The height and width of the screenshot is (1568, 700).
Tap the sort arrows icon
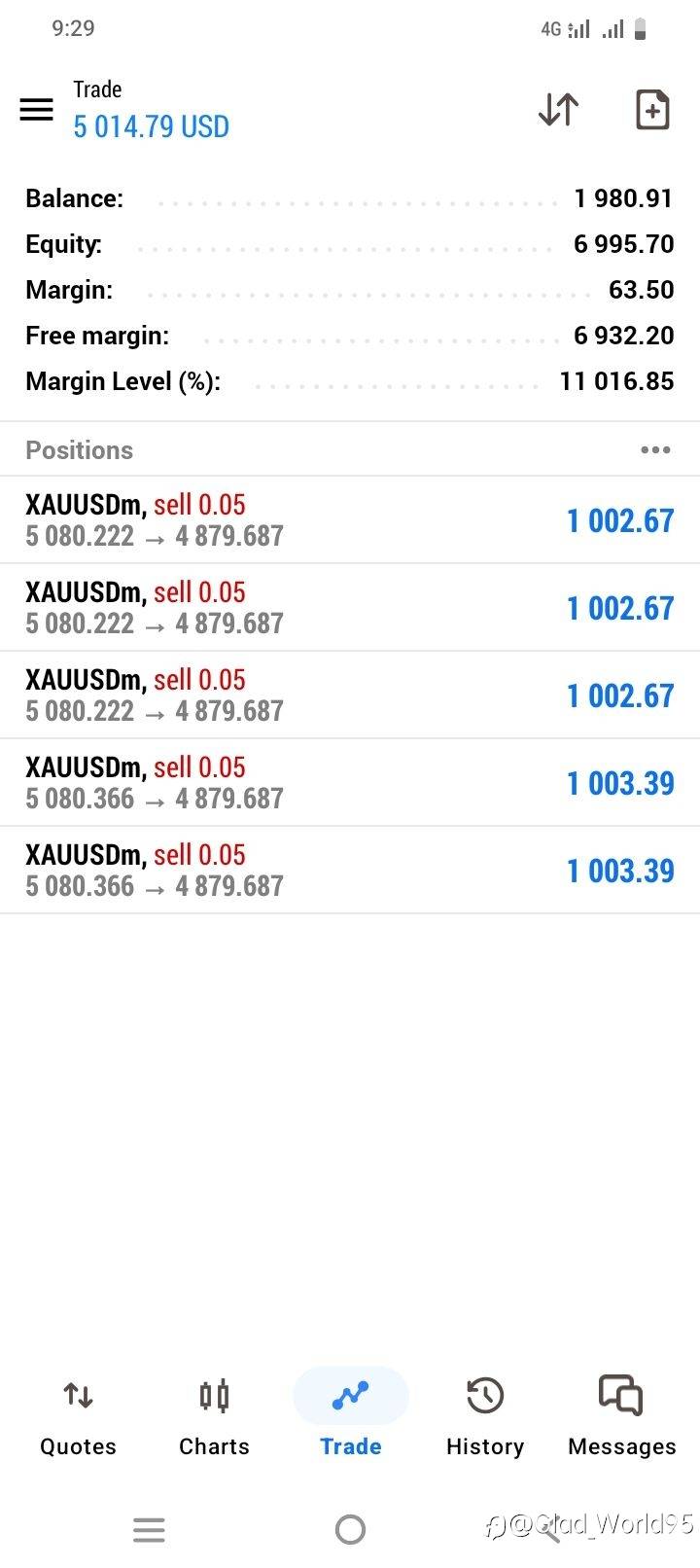point(558,110)
